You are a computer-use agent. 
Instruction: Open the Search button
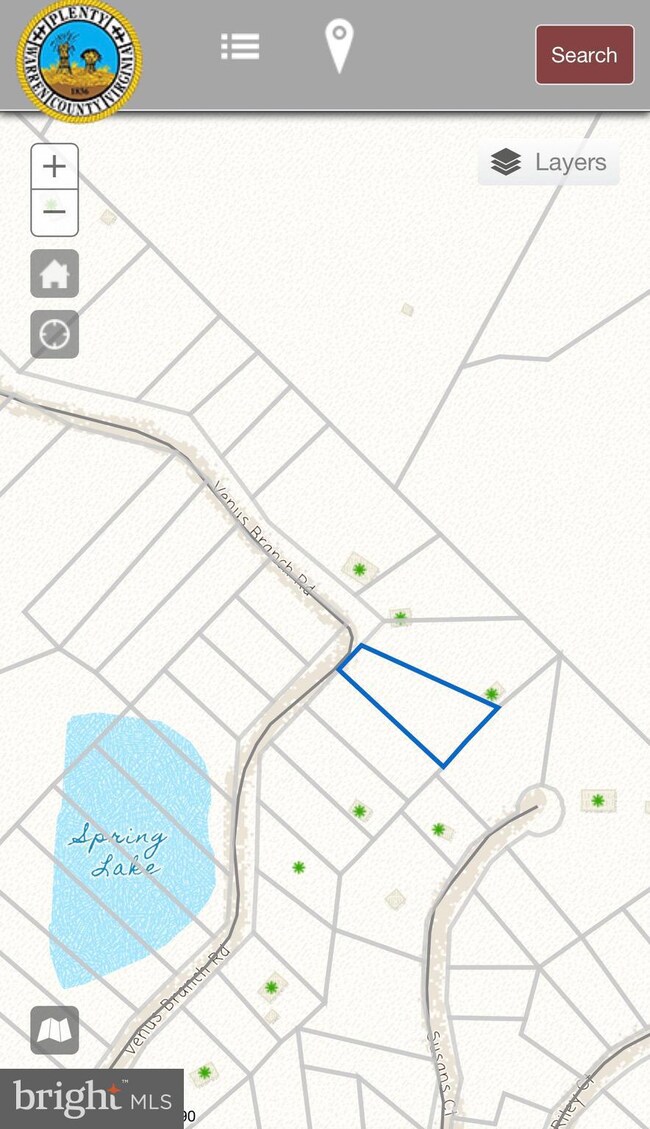(584, 55)
